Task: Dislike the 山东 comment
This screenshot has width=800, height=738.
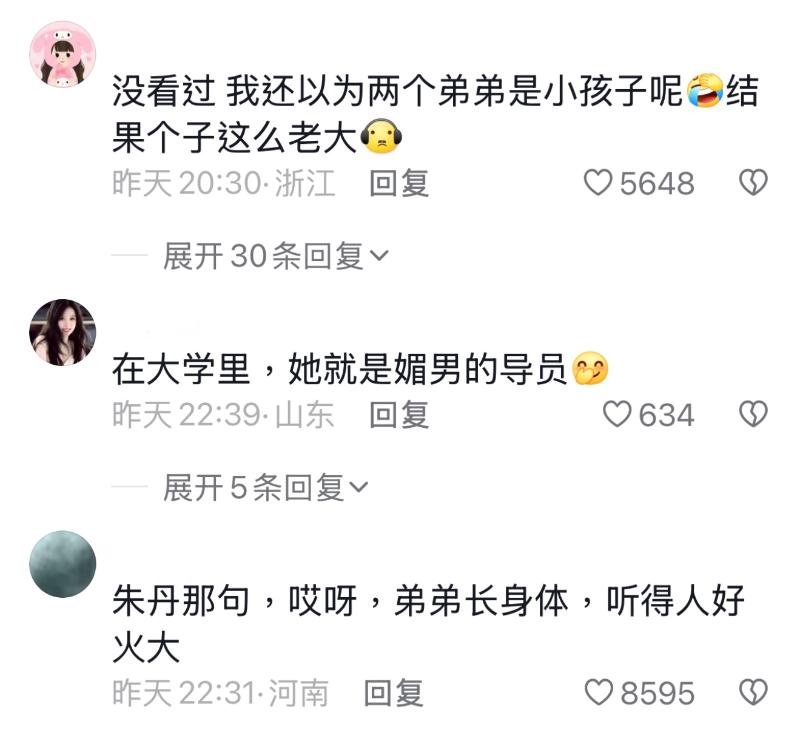Action: tap(752, 414)
